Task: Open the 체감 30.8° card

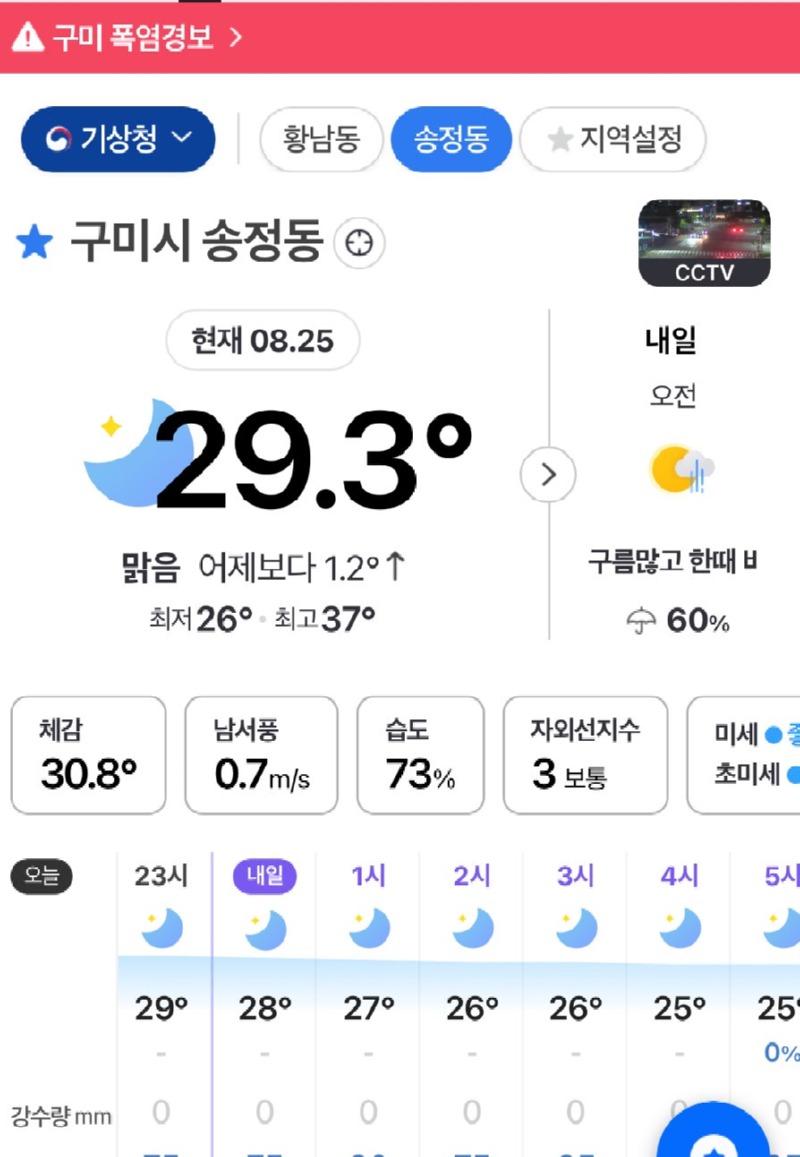Action: click(x=88, y=755)
